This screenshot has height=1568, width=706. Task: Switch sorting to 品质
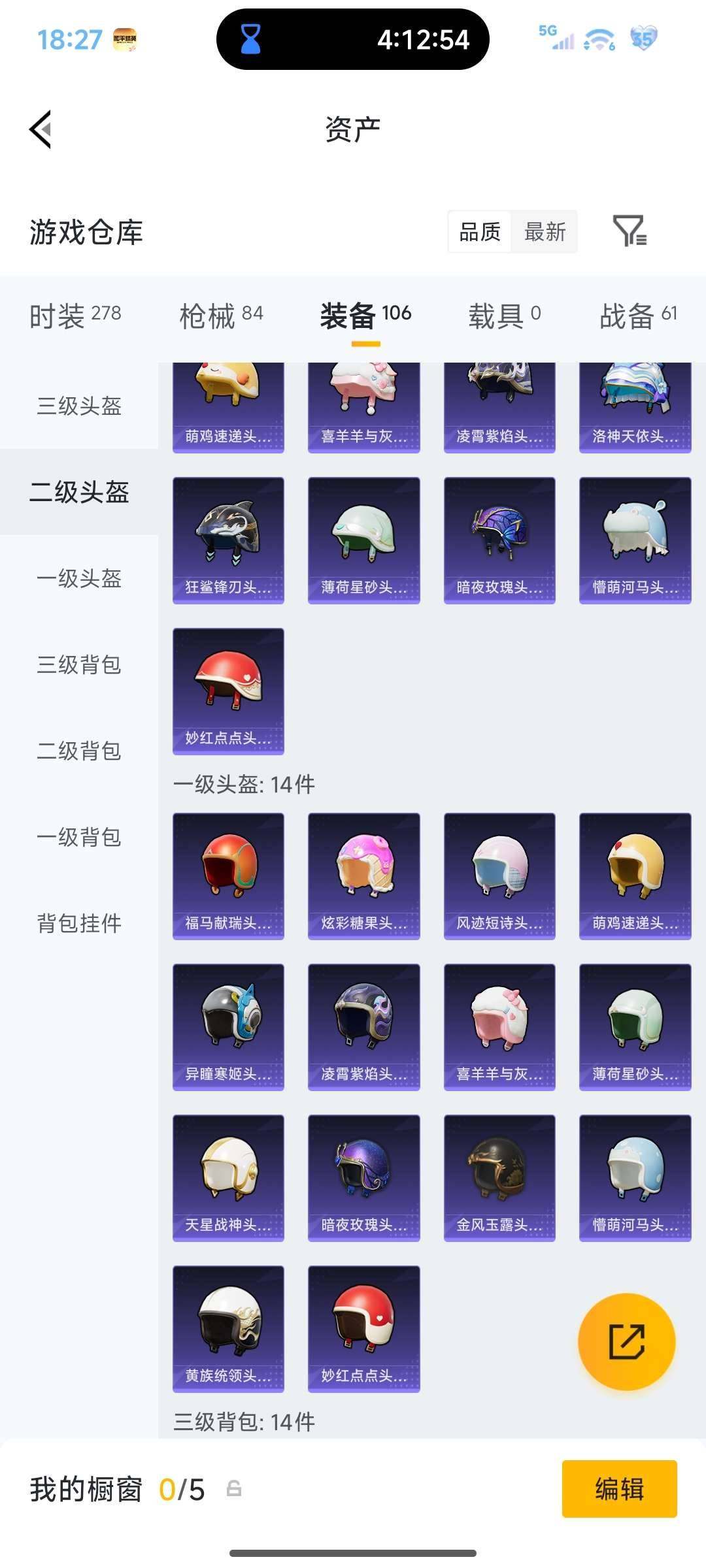[480, 232]
